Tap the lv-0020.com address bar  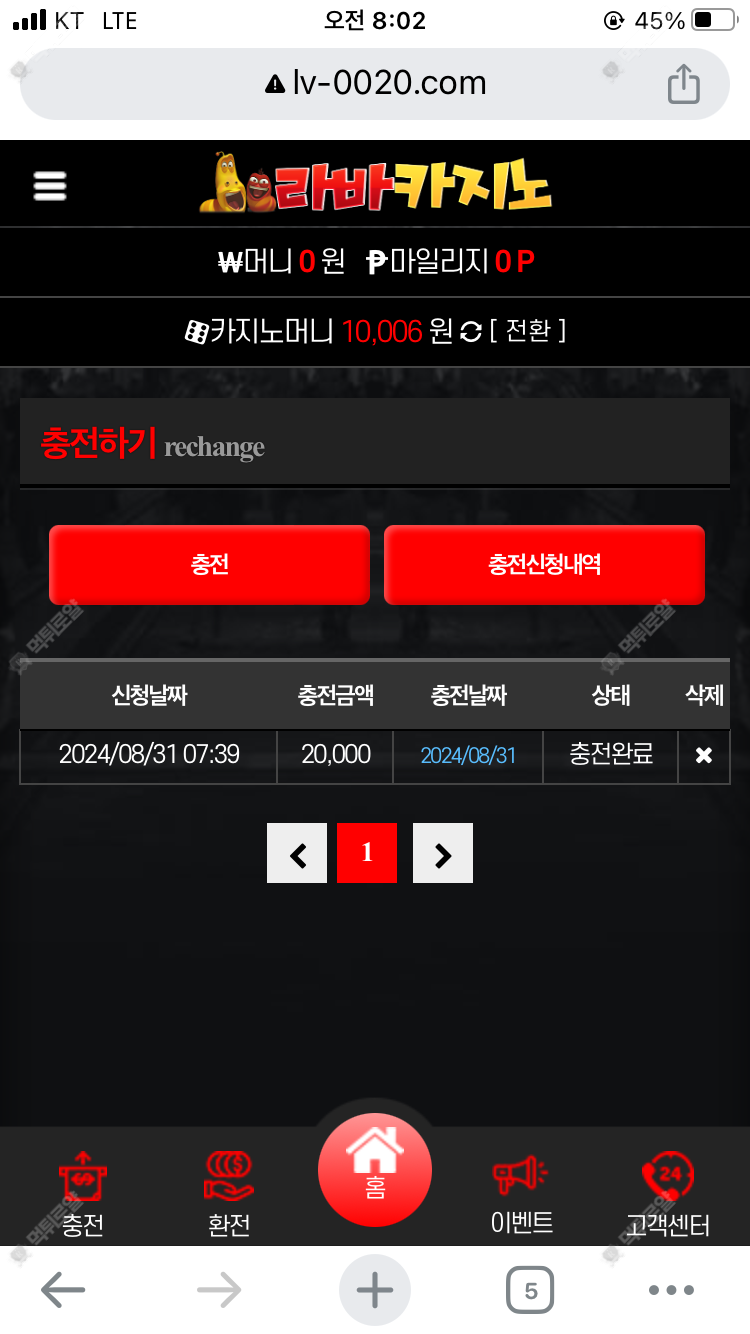pos(375,83)
